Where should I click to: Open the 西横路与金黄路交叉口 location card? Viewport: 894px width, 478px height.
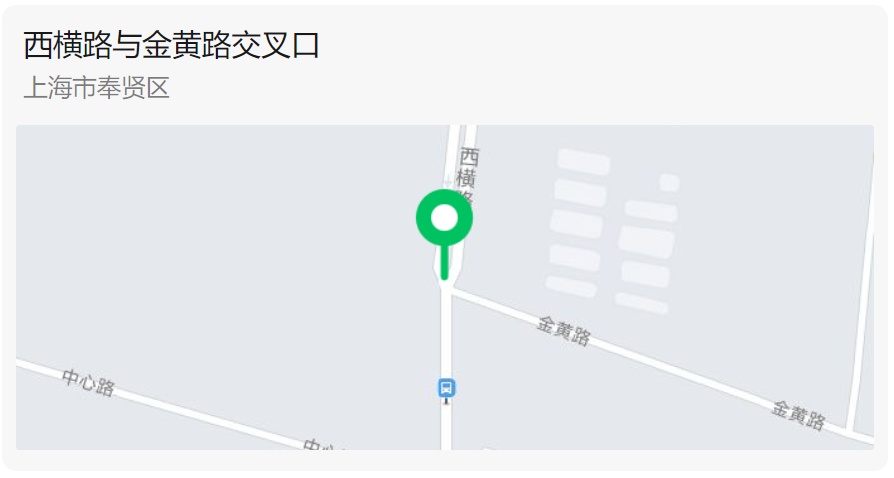(171, 46)
